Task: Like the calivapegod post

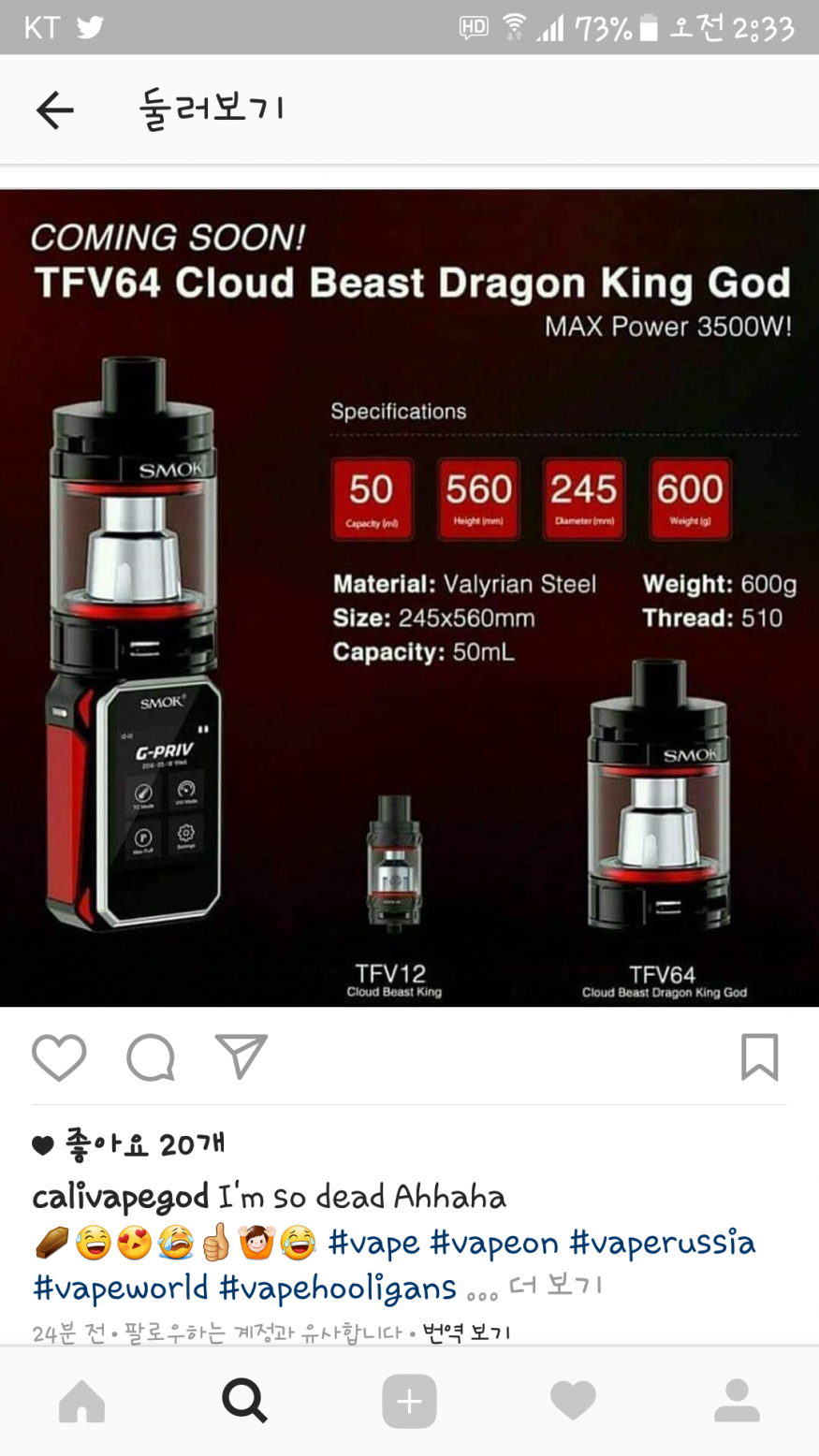Action: (59, 1057)
